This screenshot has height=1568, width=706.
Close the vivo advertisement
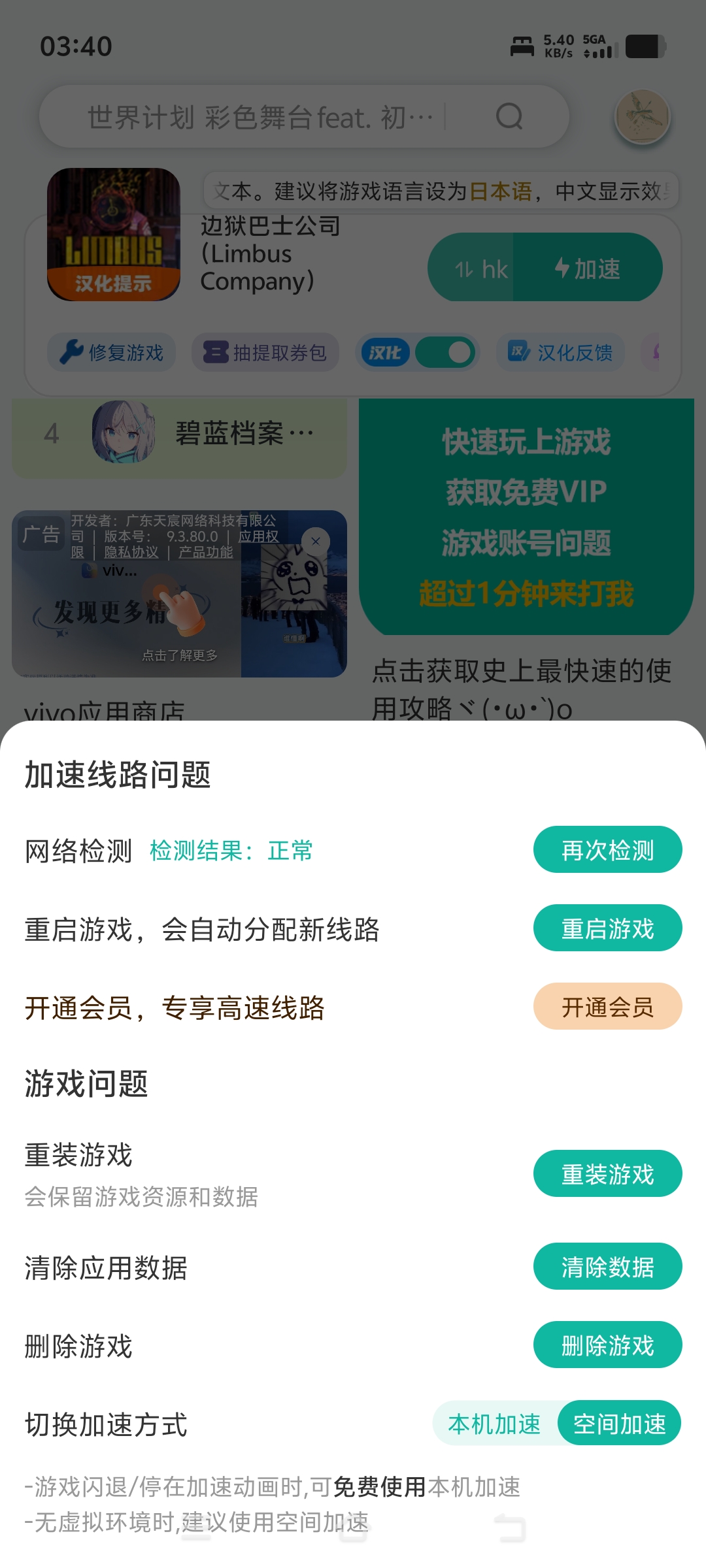316,540
